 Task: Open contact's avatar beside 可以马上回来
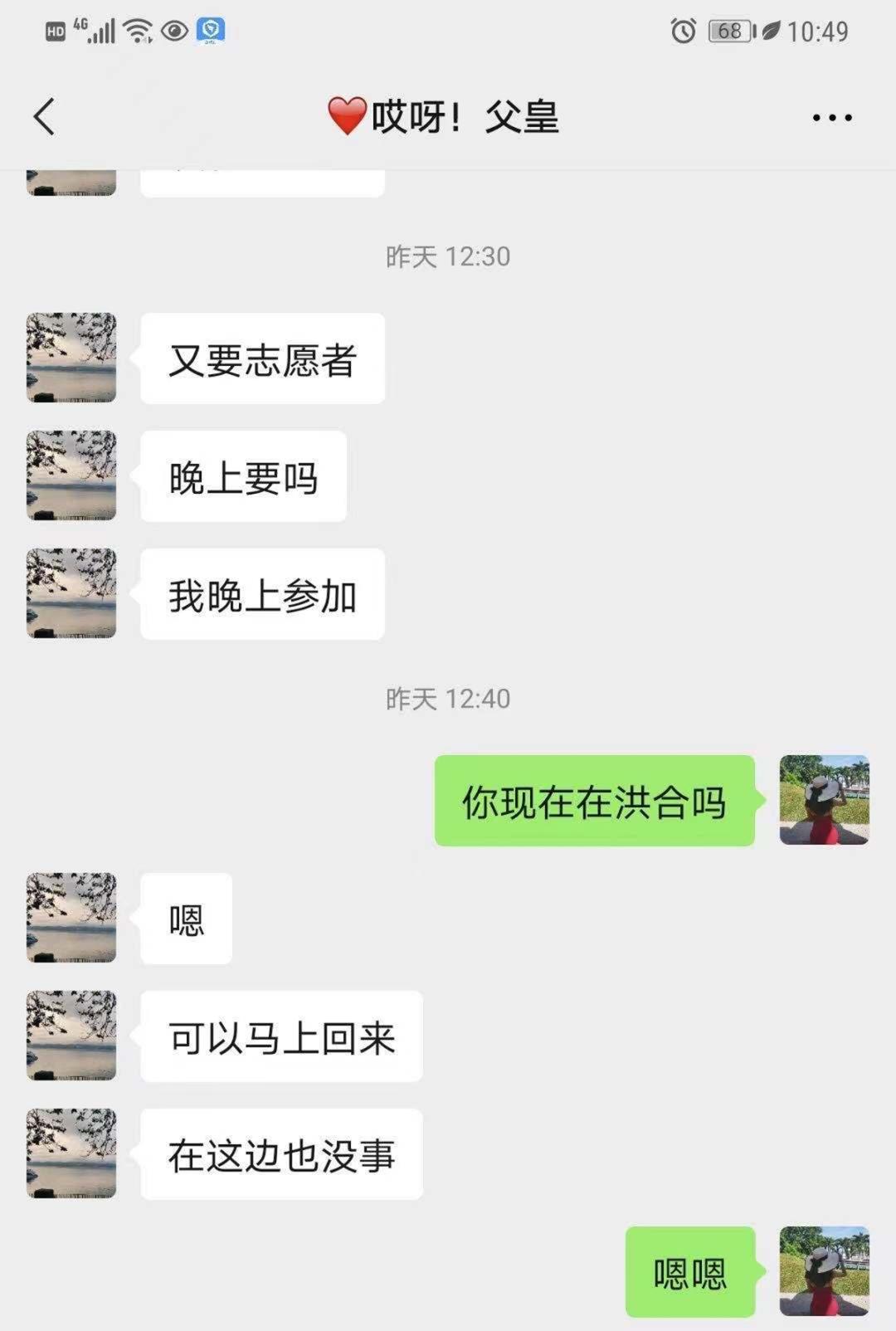point(71,1036)
